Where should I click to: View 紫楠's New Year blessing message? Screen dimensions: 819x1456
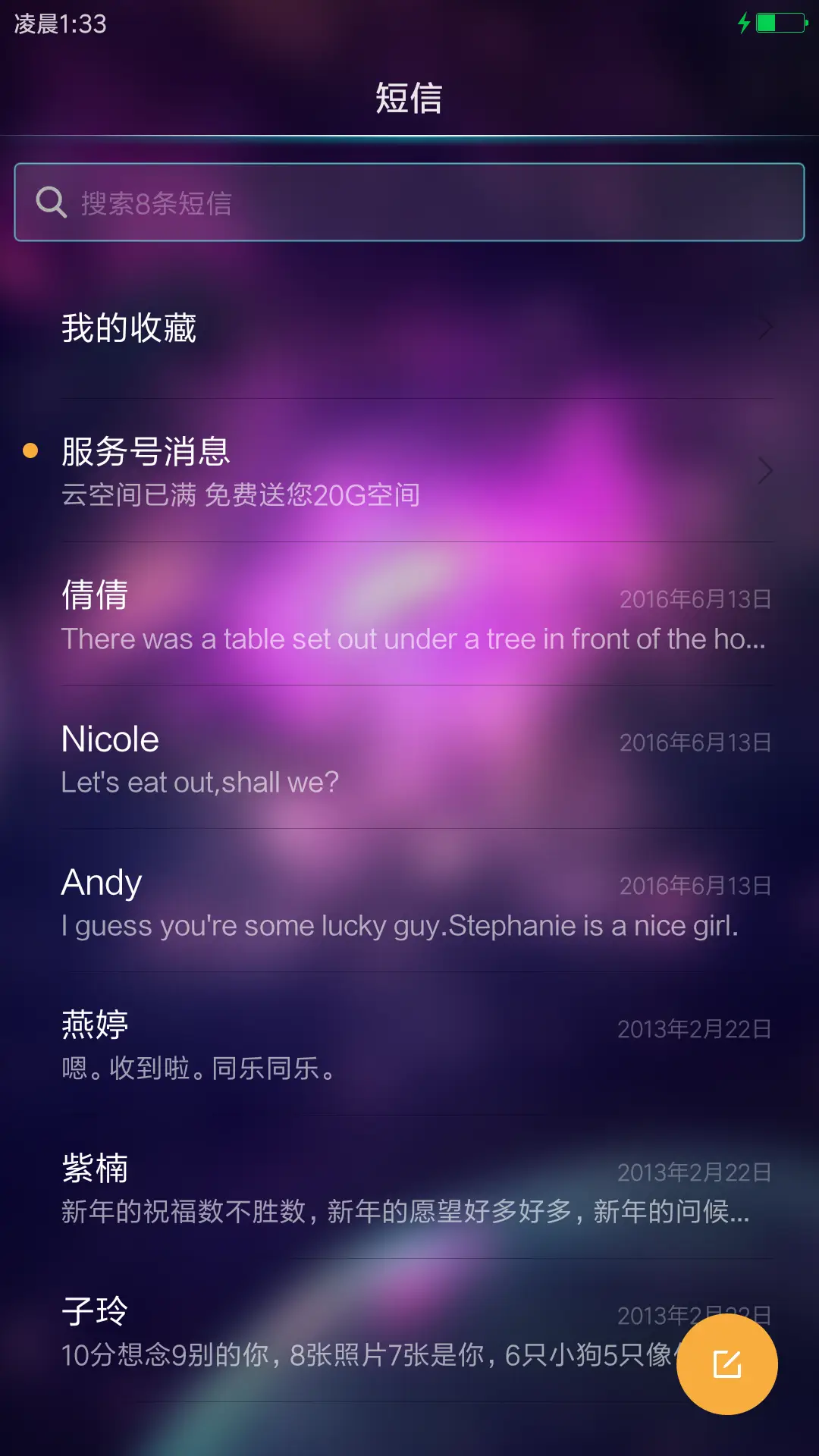pyautogui.click(x=409, y=1189)
